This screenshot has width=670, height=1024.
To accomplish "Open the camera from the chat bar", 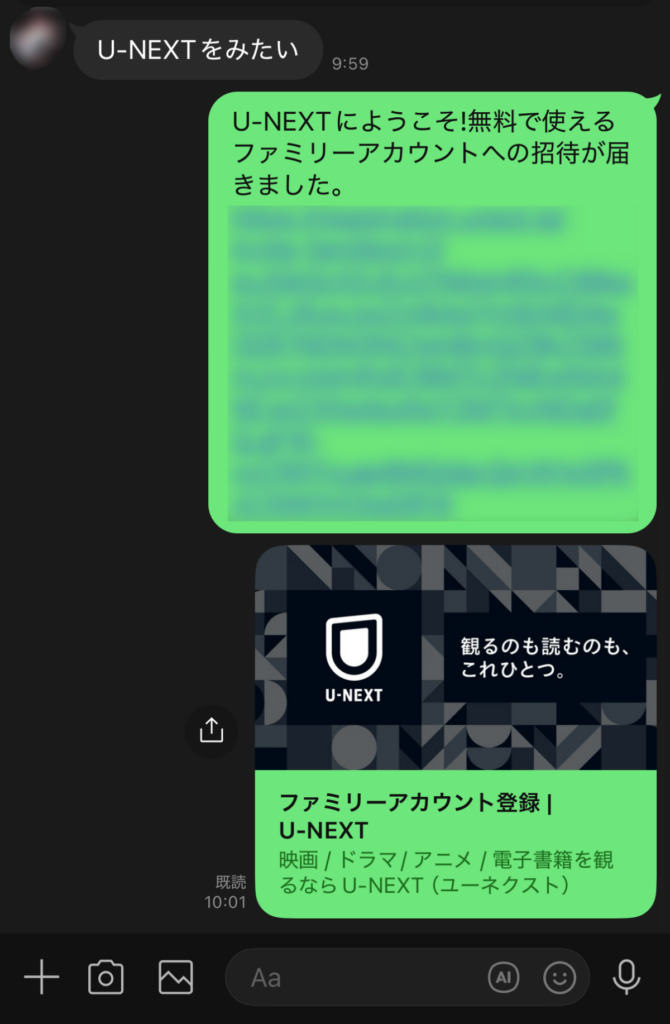I will point(106,977).
